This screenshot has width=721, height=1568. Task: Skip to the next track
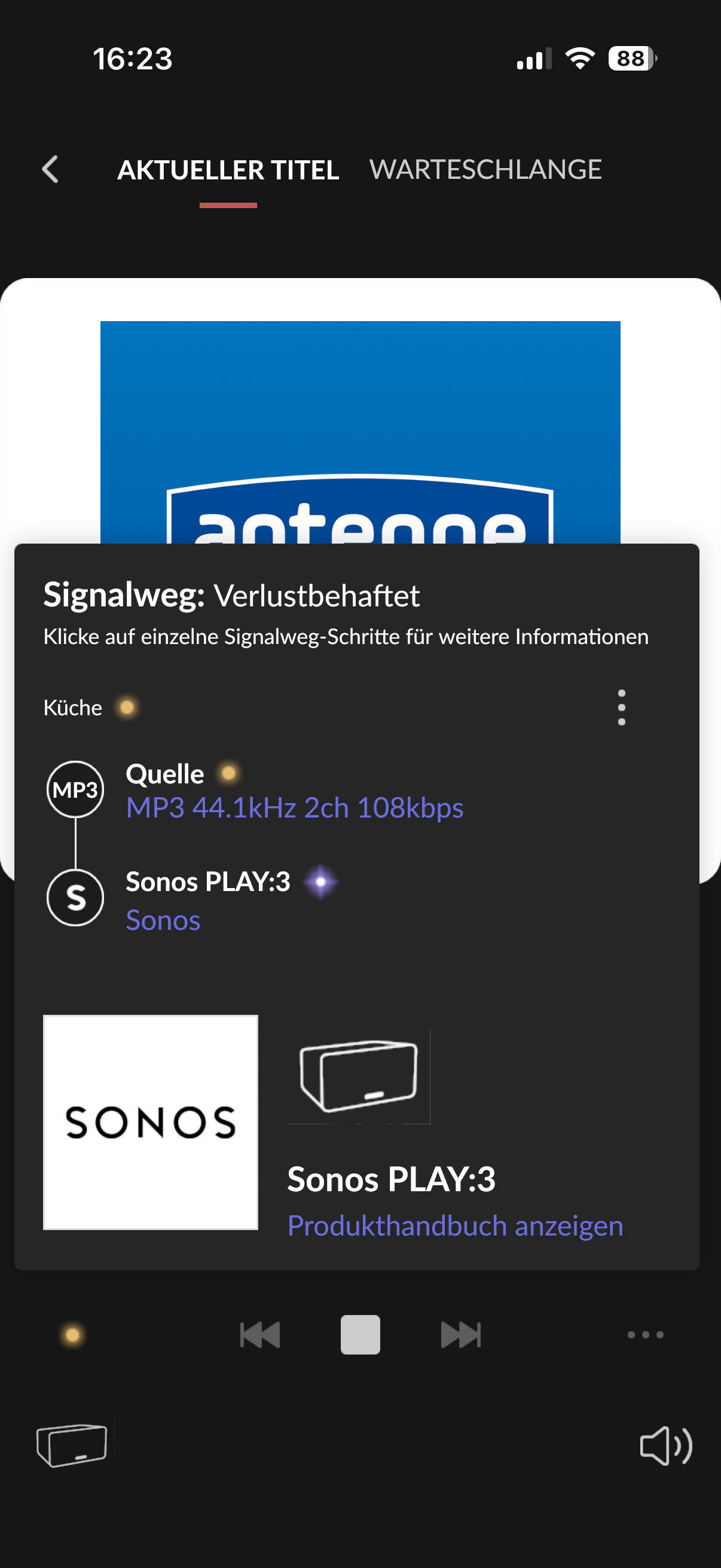click(460, 1335)
